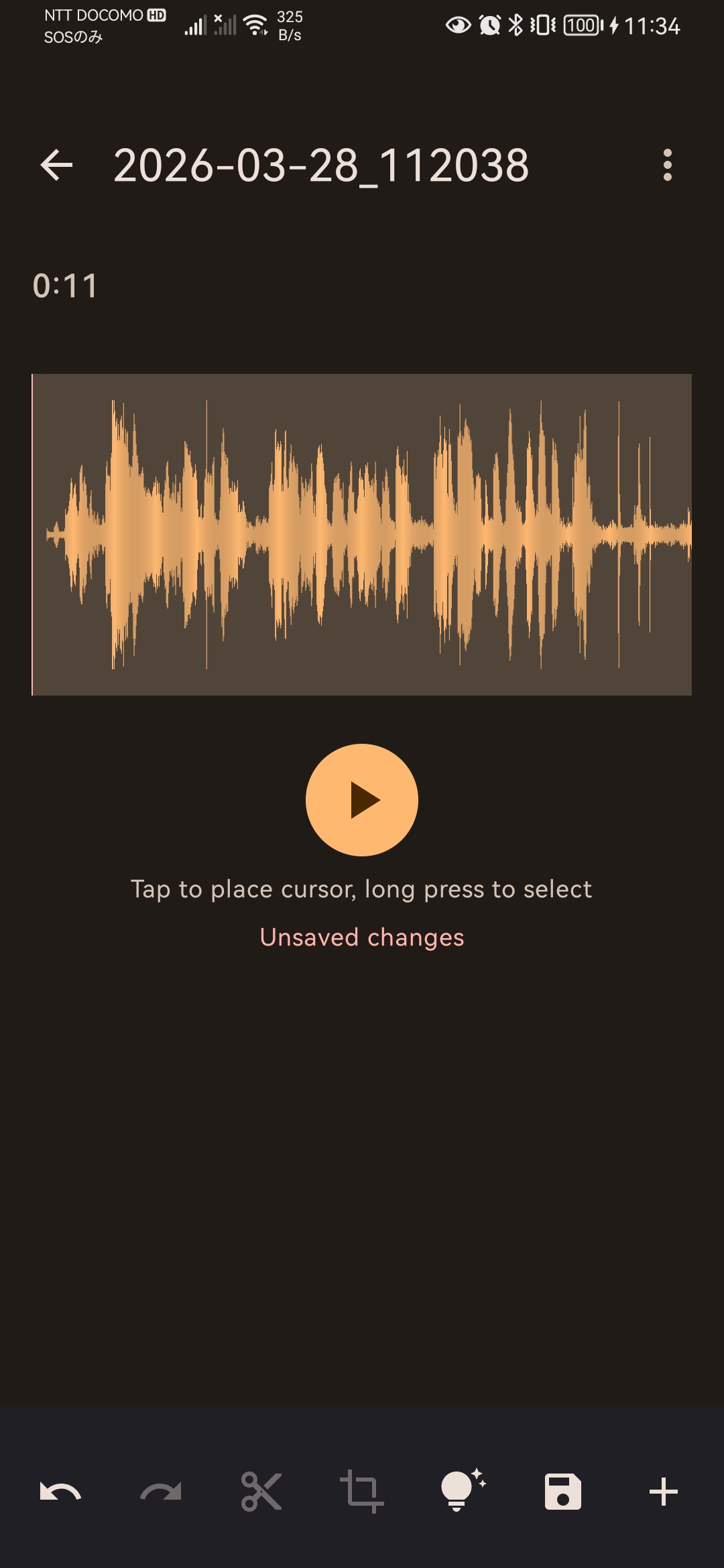Redo the reverted edit
This screenshot has height=1568, width=724.
click(x=161, y=1490)
